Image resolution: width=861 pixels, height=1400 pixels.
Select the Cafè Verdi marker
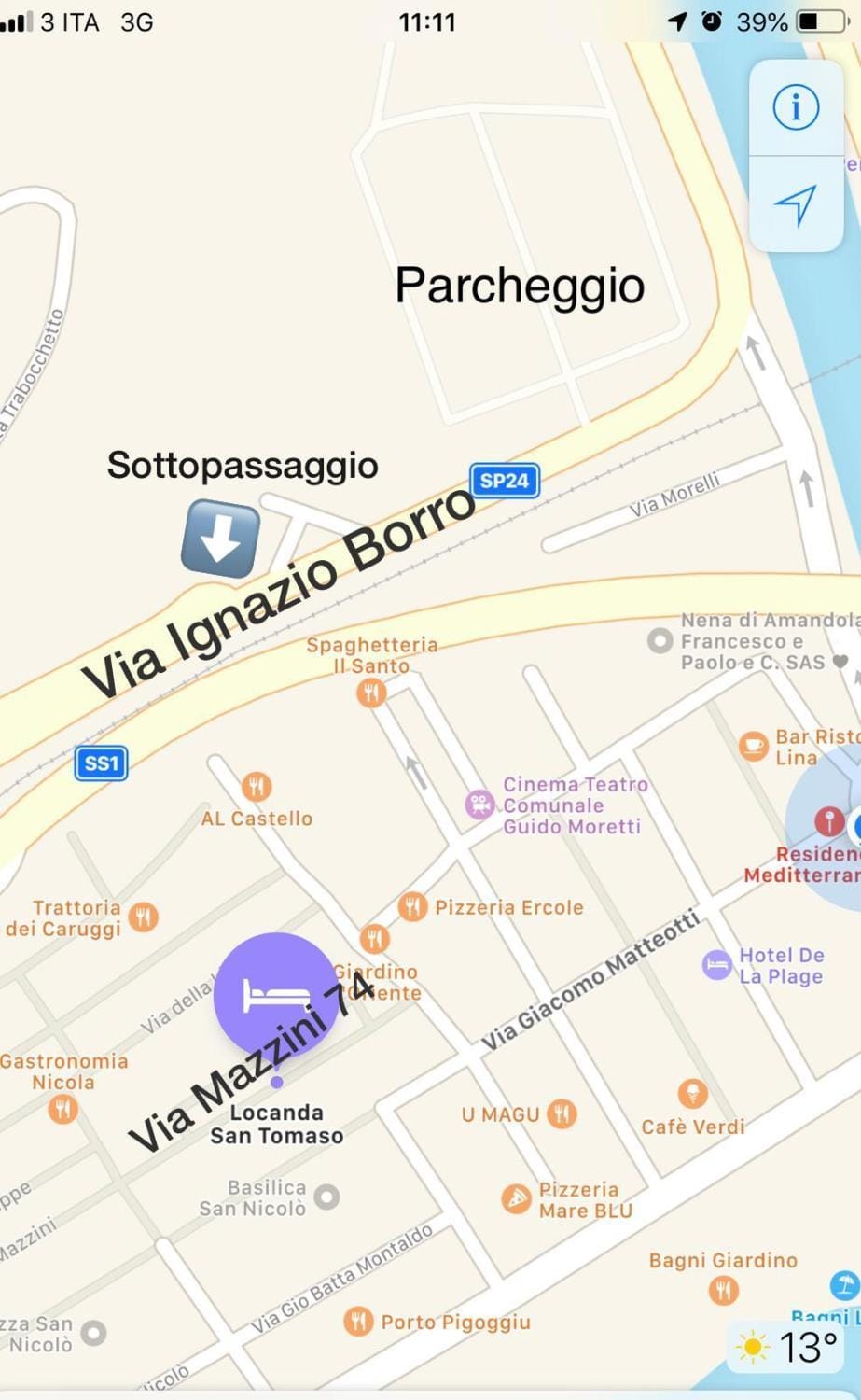[x=691, y=1094]
